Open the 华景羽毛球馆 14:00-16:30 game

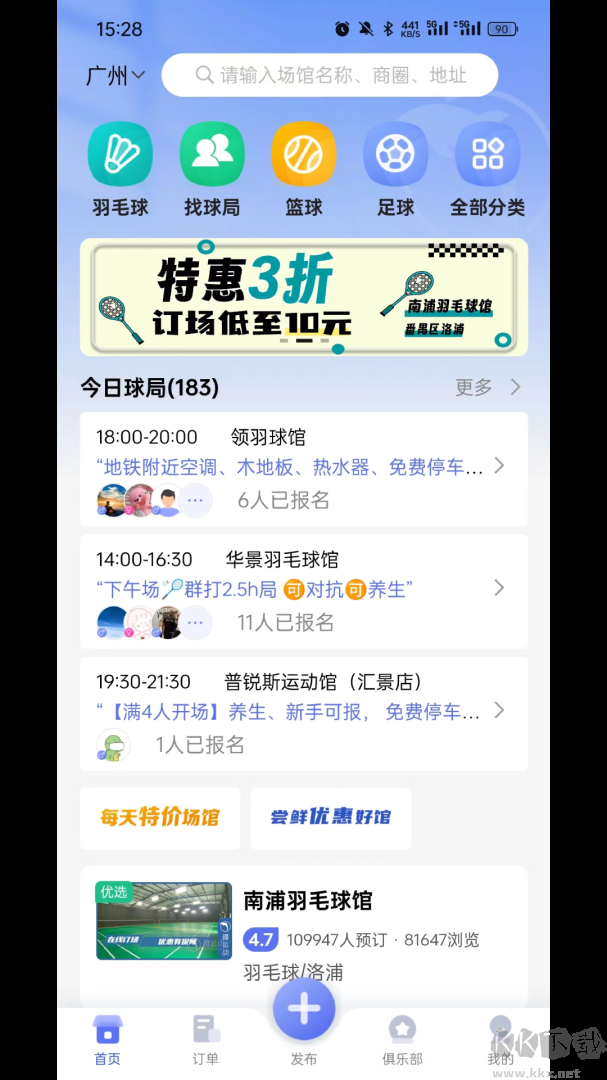303,590
